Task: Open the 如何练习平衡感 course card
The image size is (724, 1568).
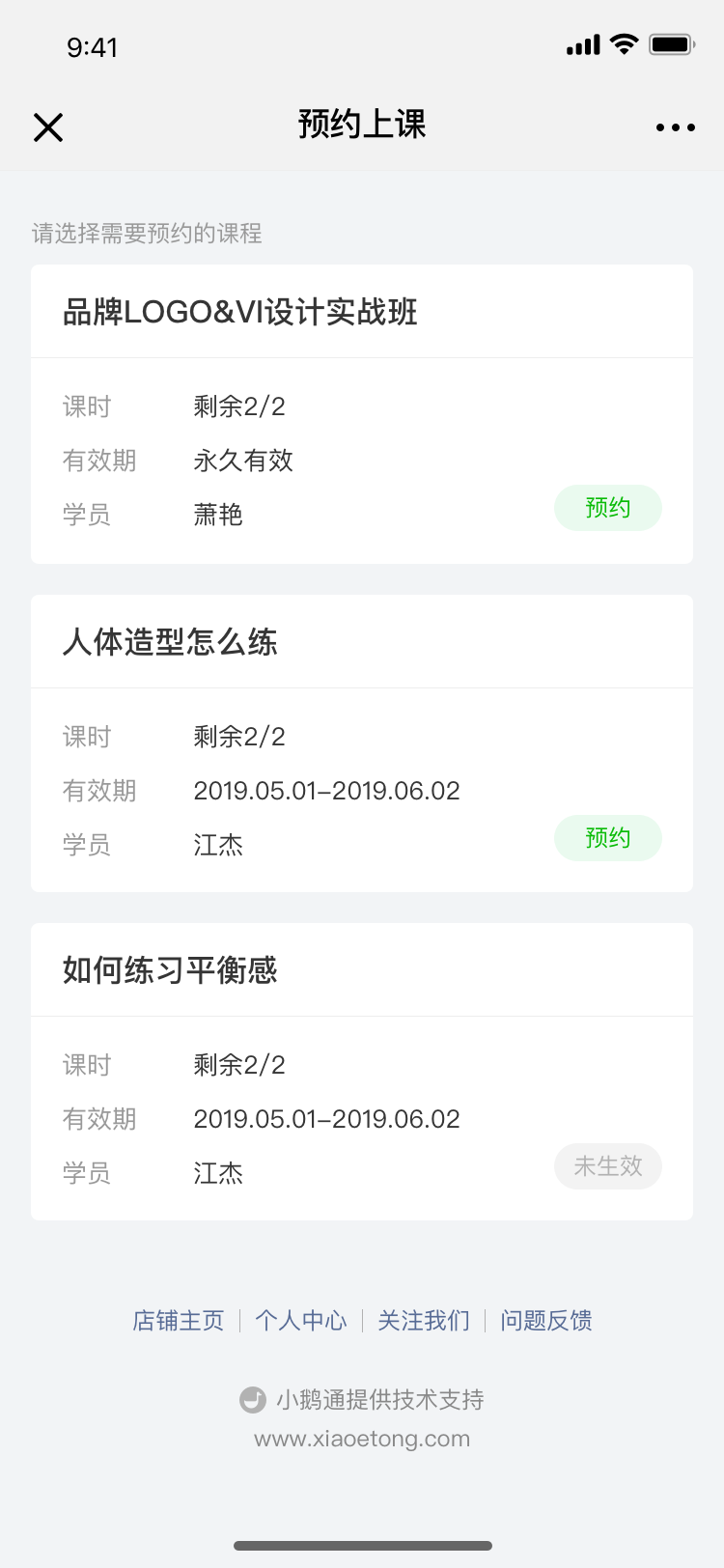Action: tap(170, 970)
